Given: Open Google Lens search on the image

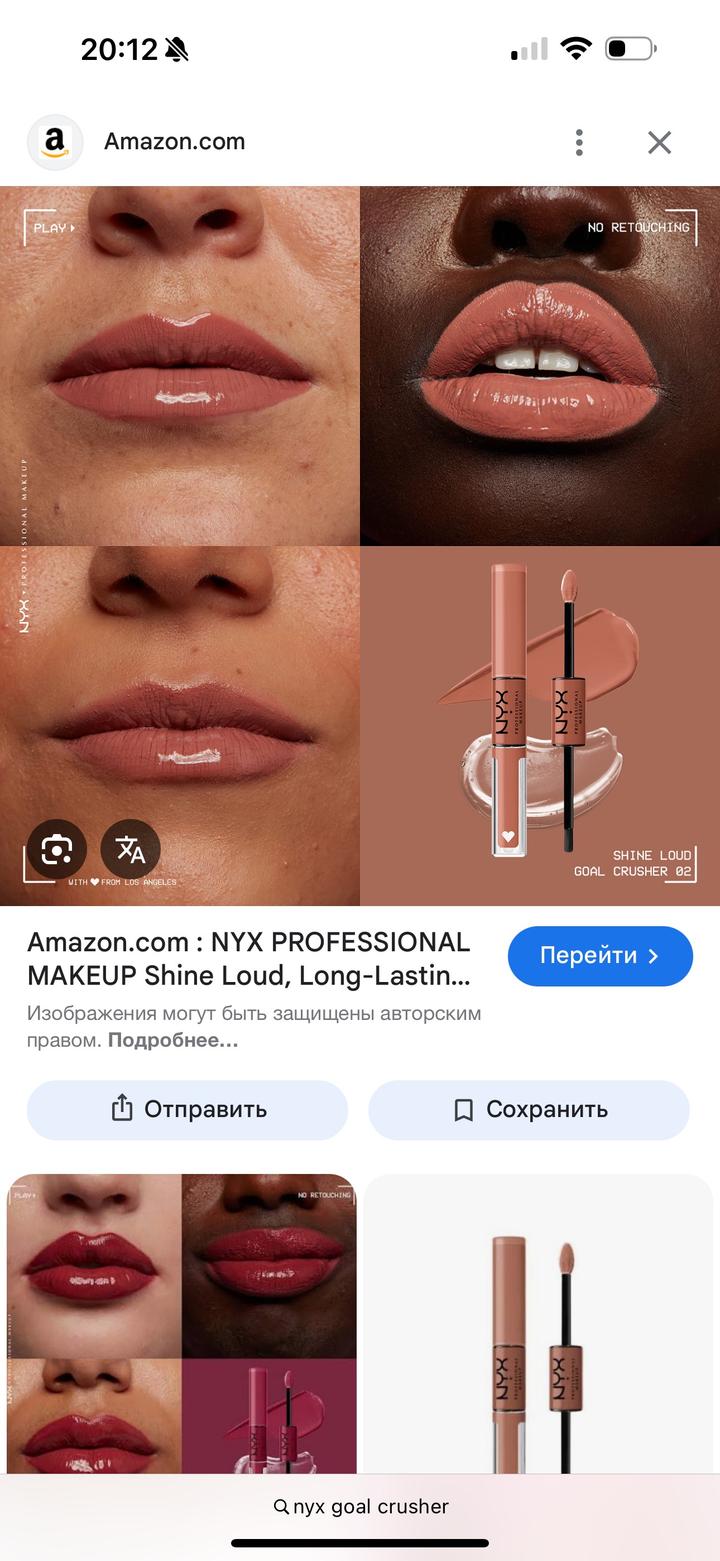Looking at the screenshot, I should (57, 849).
